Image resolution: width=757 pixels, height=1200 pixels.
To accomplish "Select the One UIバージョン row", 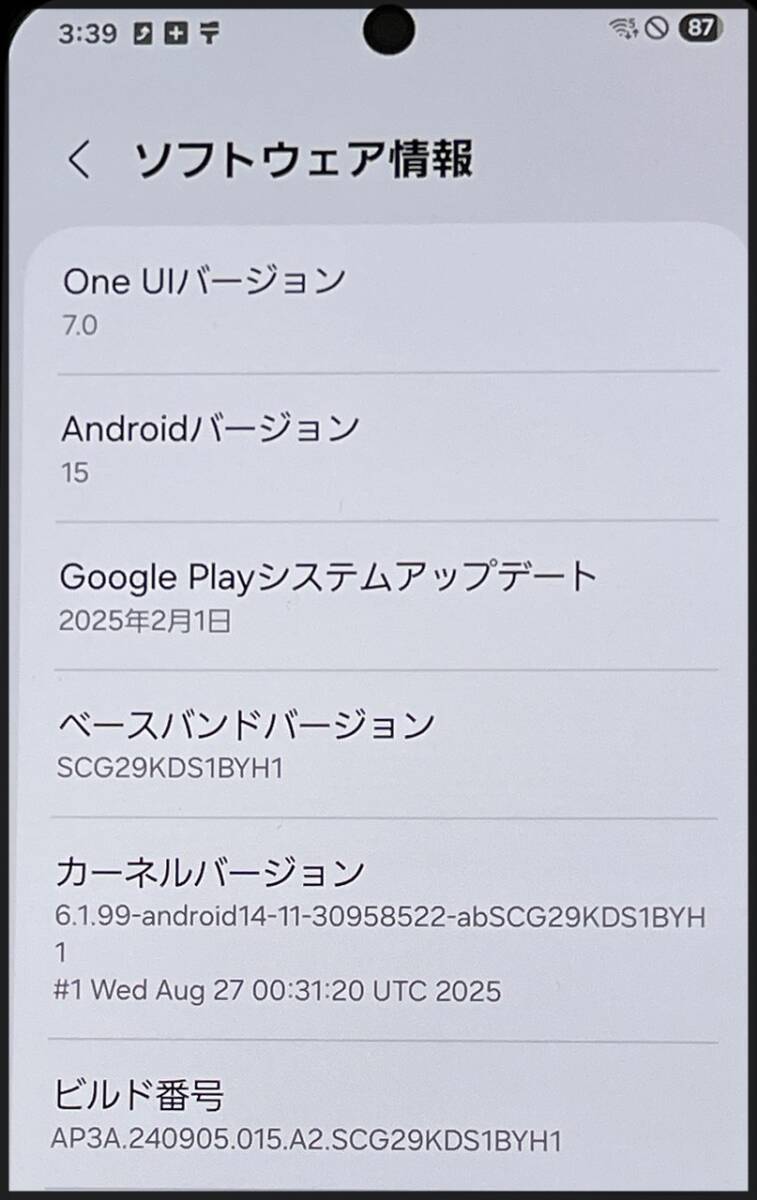I will pyautogui.click(x=385, y=300).
